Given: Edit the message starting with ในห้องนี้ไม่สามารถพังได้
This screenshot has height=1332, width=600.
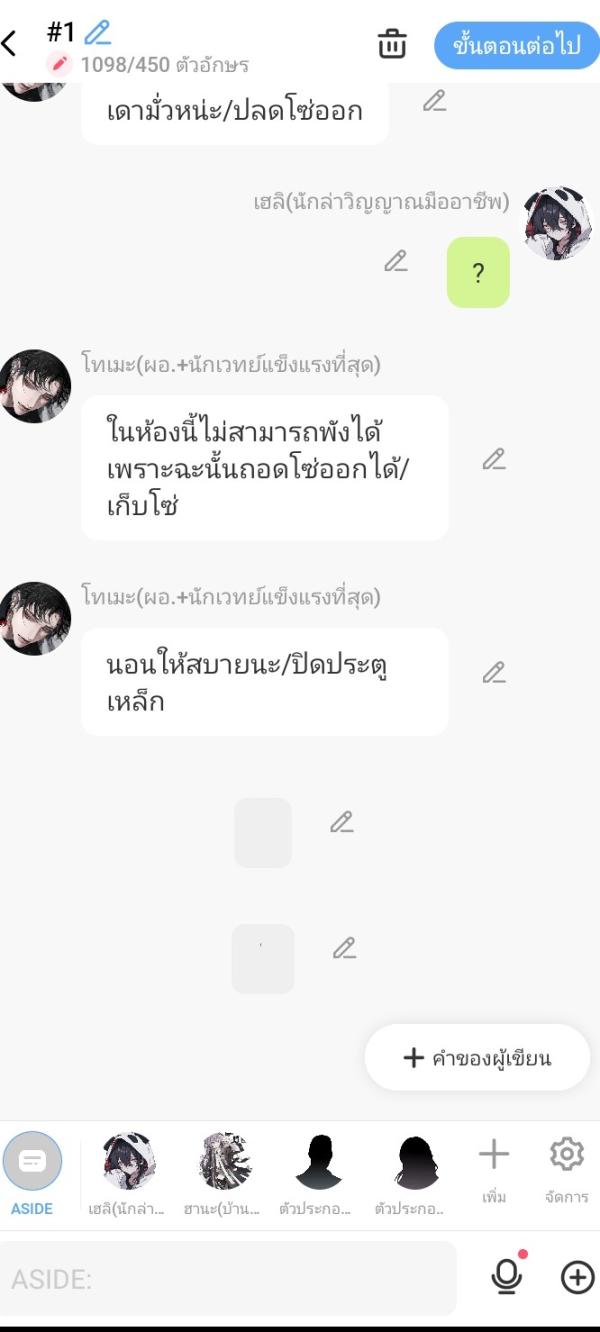Looking at the screenshot, I should [494, 459].
